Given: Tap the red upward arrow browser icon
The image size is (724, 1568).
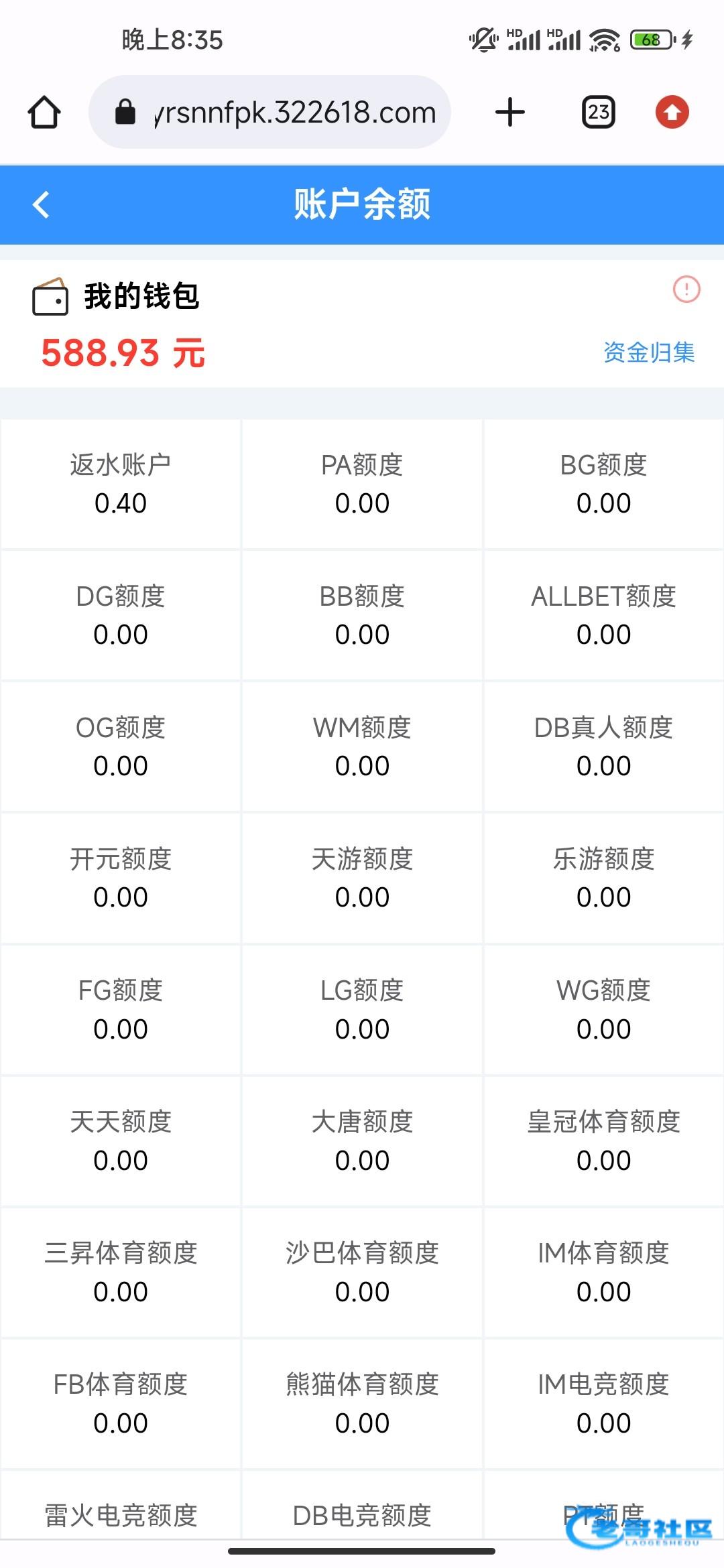Looking at the screenshot, I should (x=672, y=112).
